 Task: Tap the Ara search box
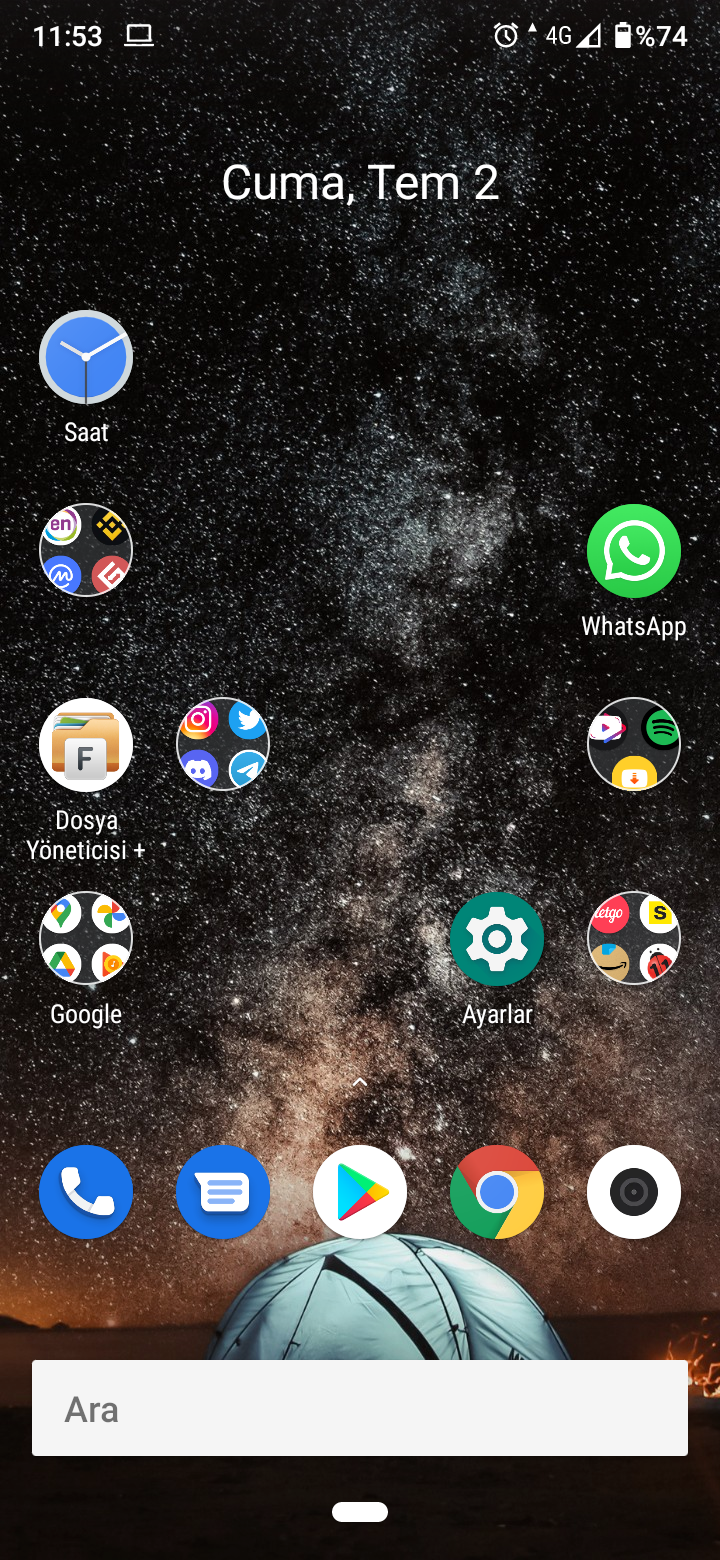(x=360, y=1408)
